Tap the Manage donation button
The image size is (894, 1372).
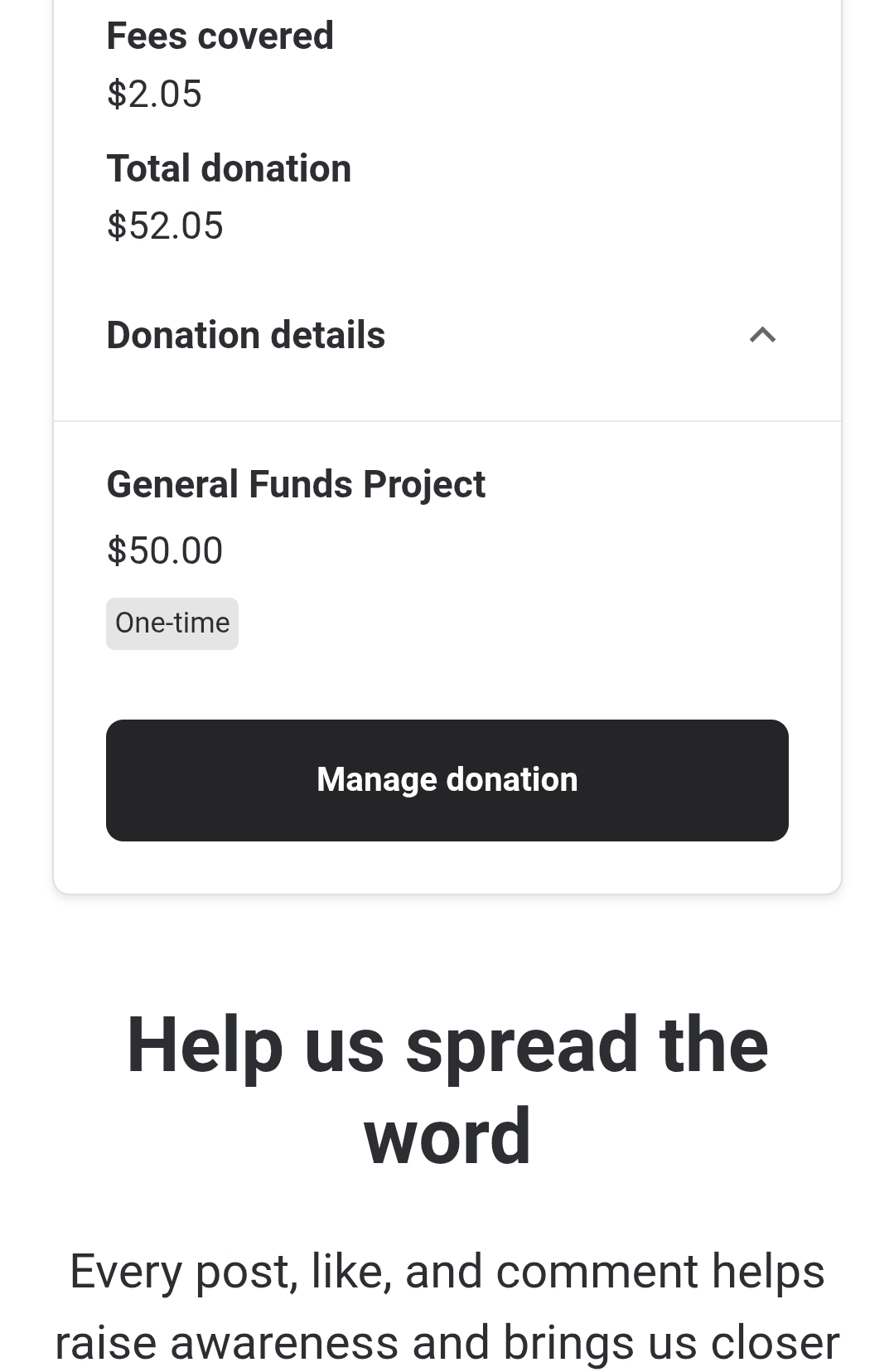[x=447, y=780]
